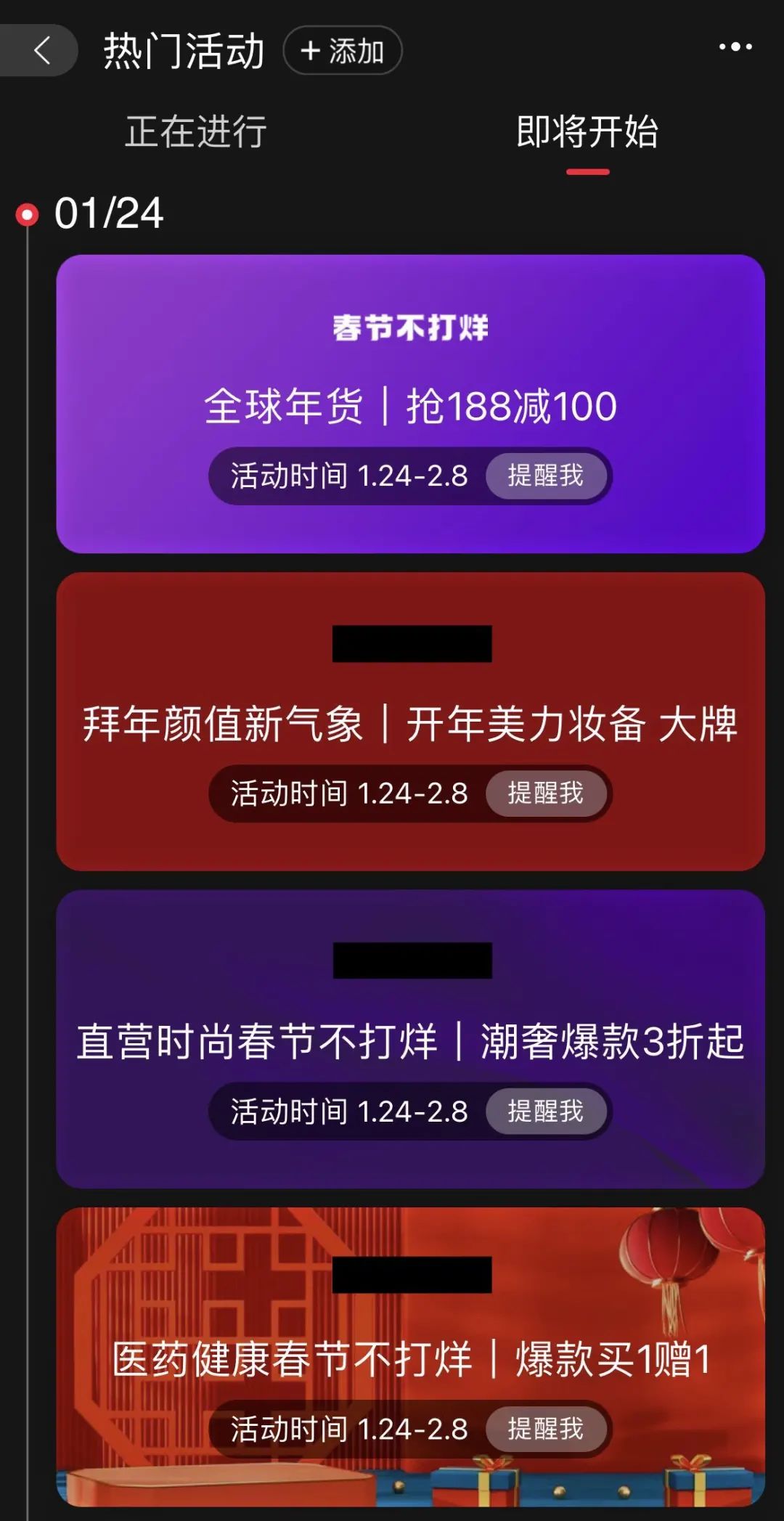Open the 全球年货 抢188减100 card
784x1521 pixels.
click(x=410, y=405)
